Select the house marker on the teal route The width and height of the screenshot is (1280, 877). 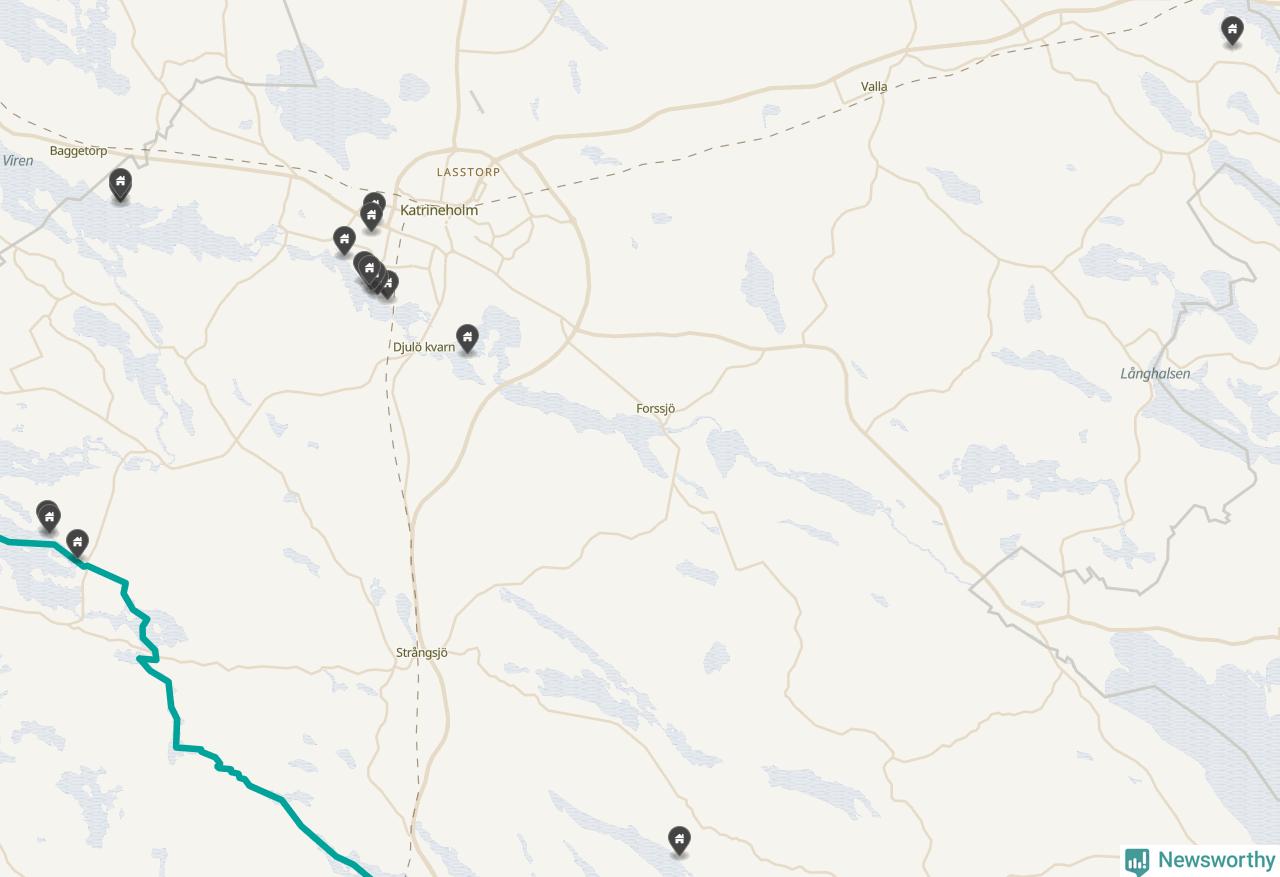(77, 543)
